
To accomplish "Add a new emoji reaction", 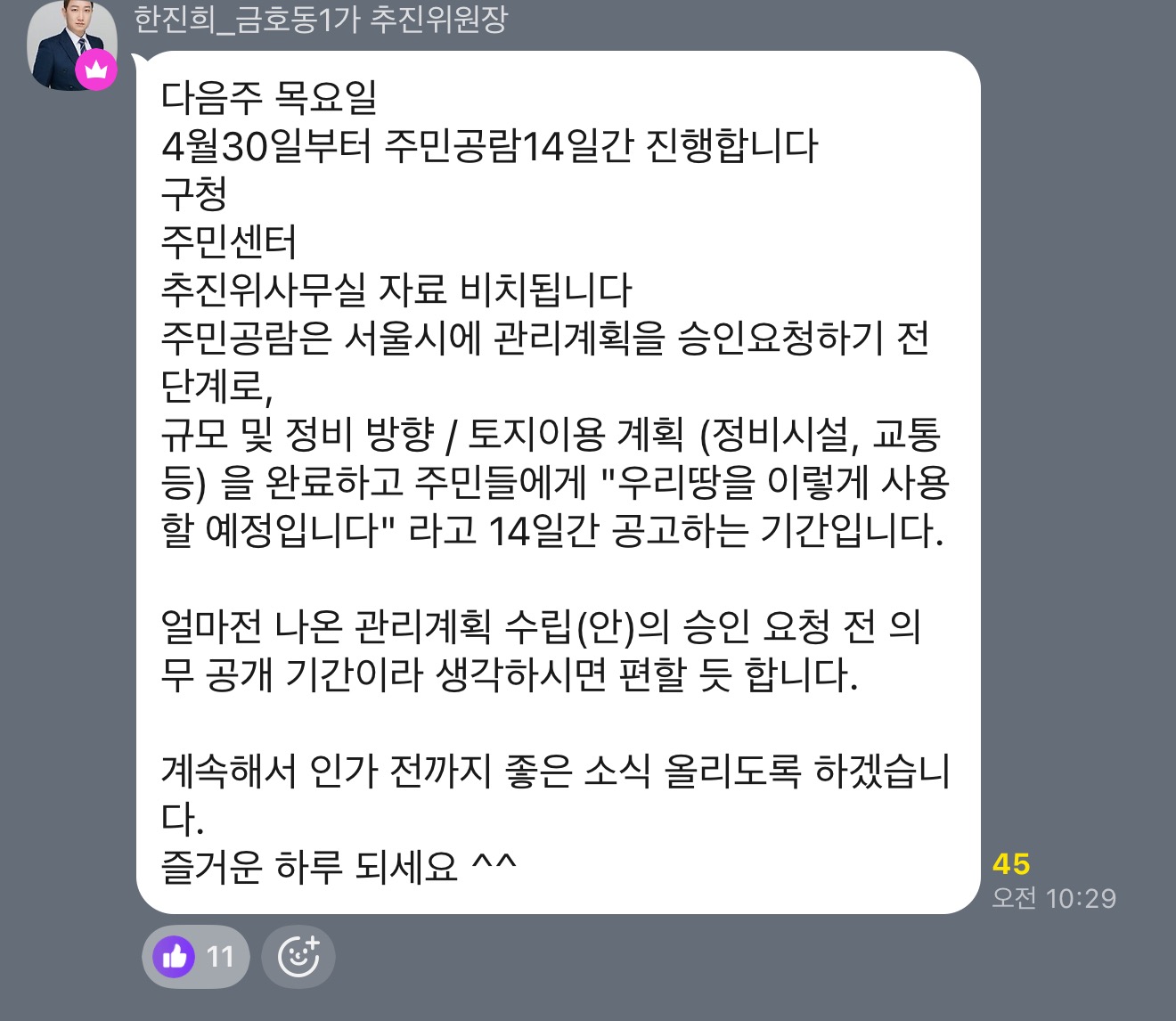I will click(298, 957).
